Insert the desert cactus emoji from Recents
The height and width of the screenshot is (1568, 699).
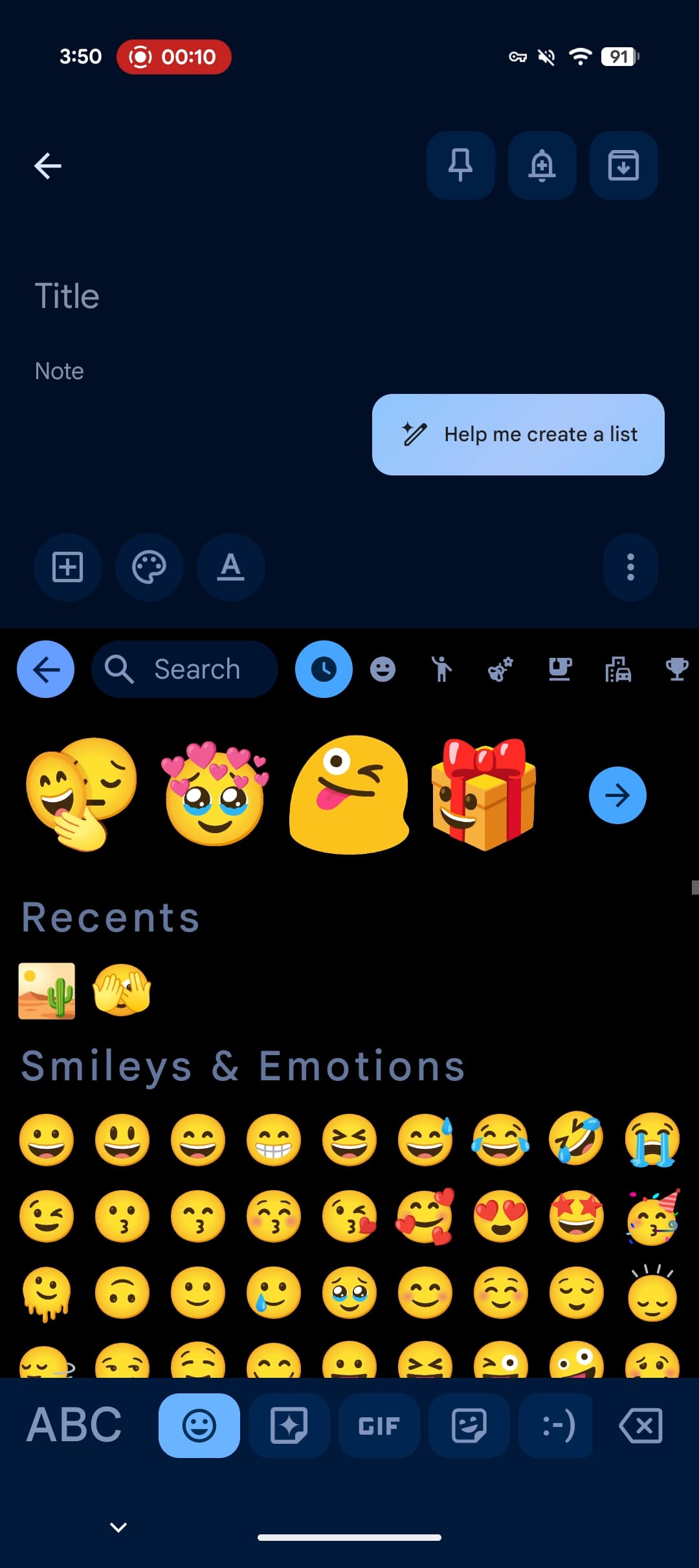[47, 991]
